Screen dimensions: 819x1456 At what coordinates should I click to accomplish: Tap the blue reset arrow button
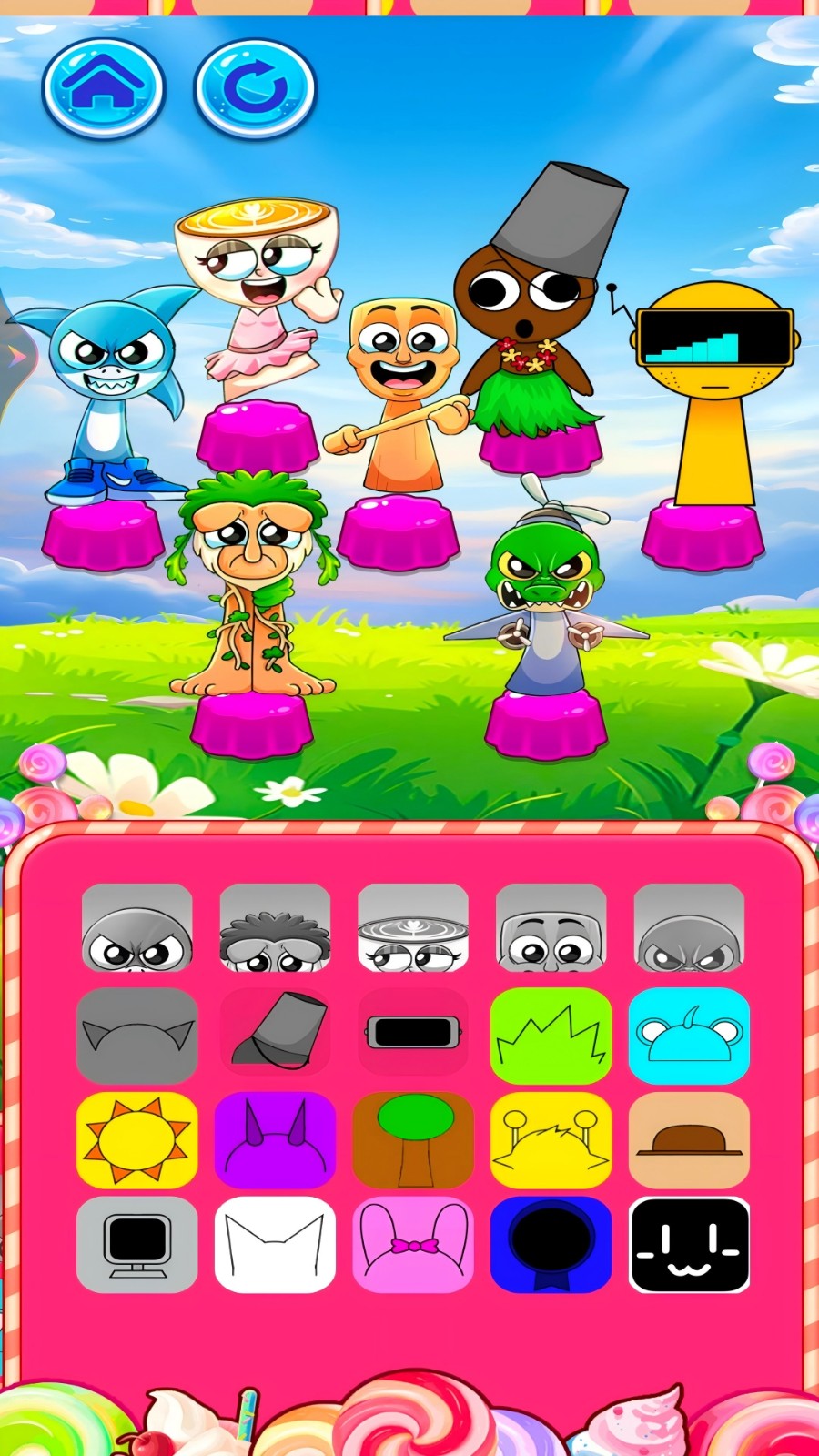255,88
